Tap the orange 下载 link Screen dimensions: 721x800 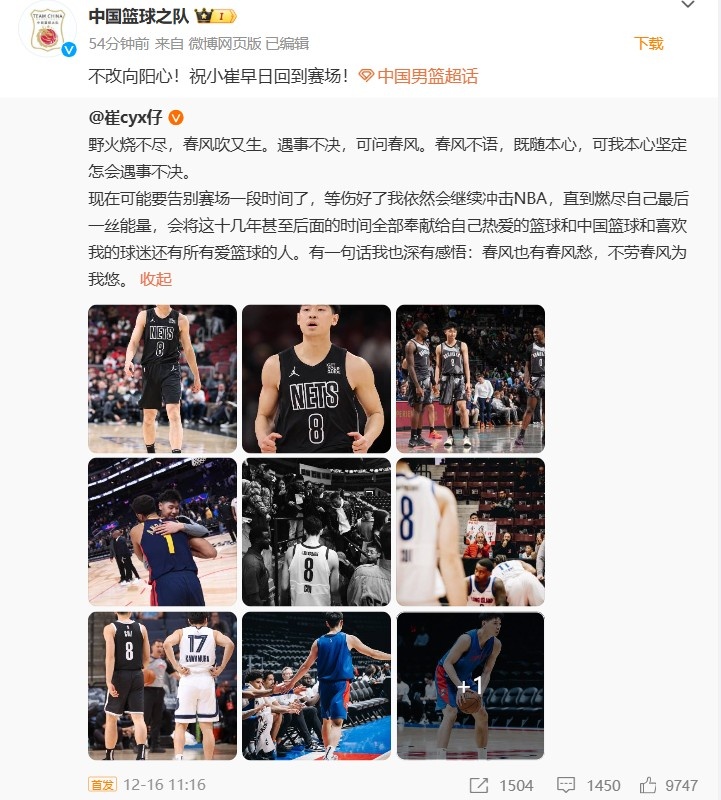pos(648,43)
